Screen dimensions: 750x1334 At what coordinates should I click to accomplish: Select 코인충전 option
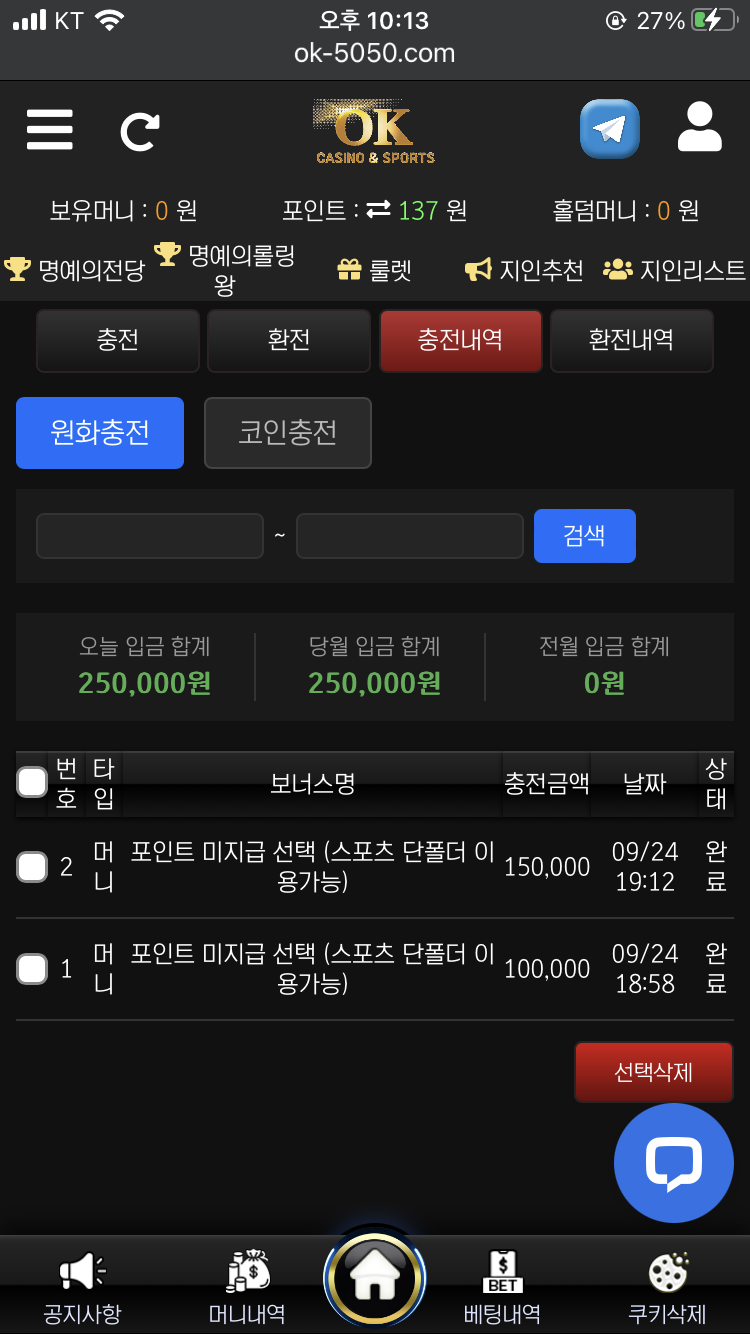[x=288, y=433]
